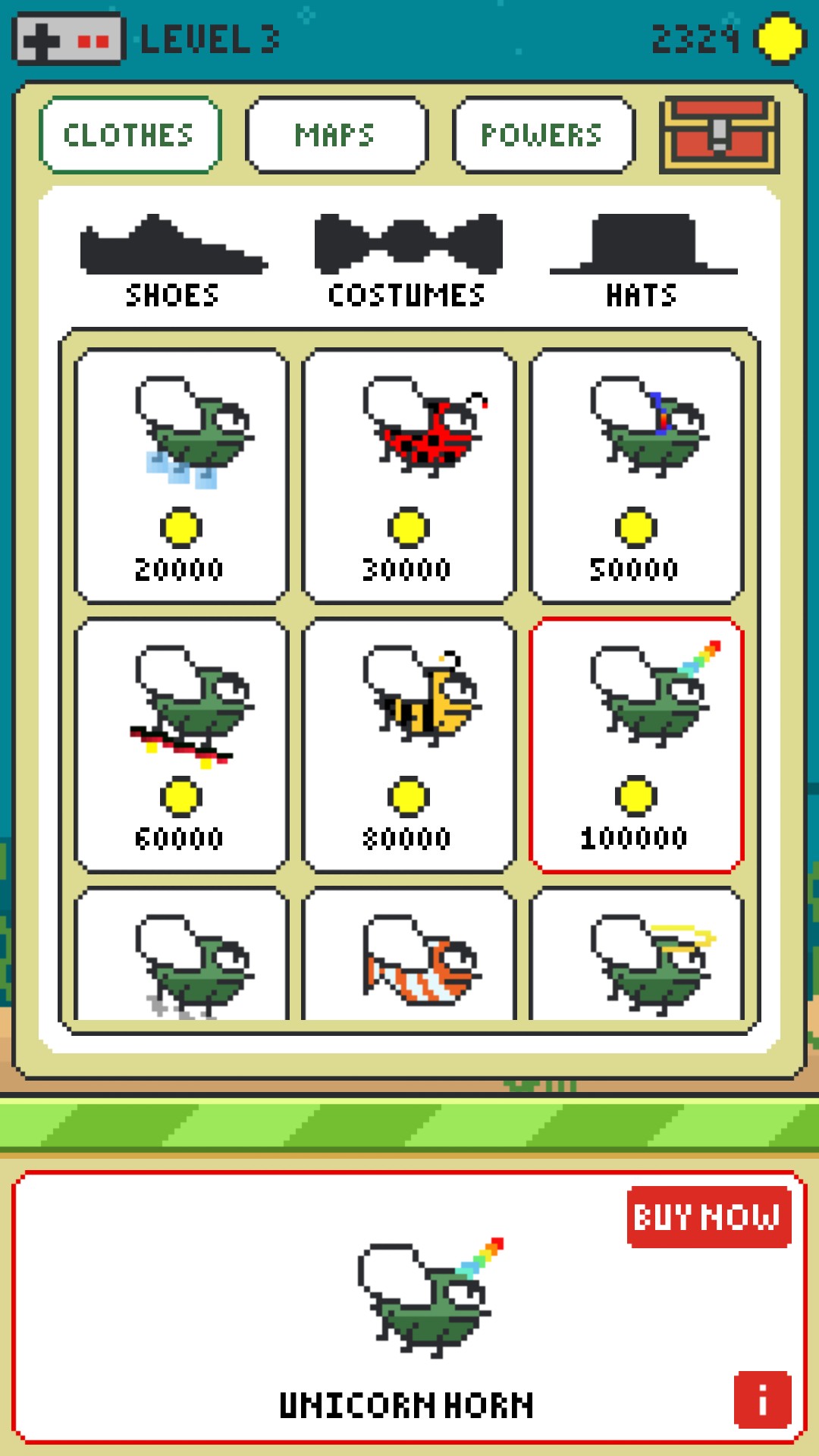Open info about Unicorn Horn
The image size is (819, 1456).
762,1400
